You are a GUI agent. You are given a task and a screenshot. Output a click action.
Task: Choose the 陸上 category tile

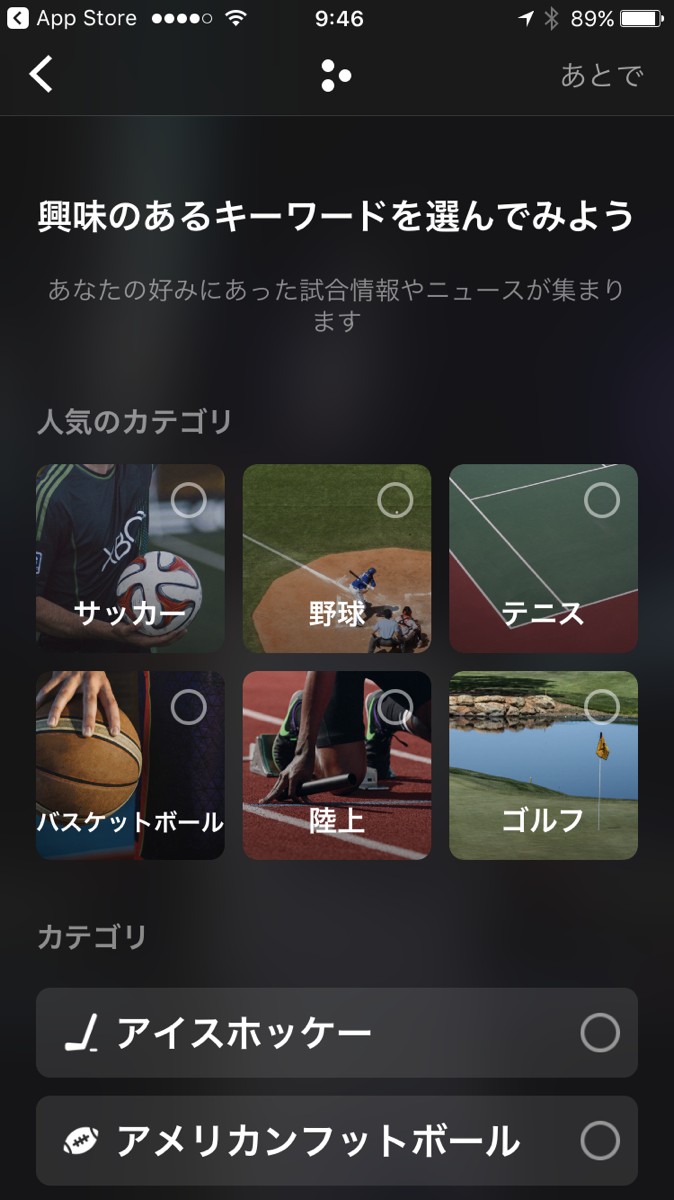click(x=337, y=765)
